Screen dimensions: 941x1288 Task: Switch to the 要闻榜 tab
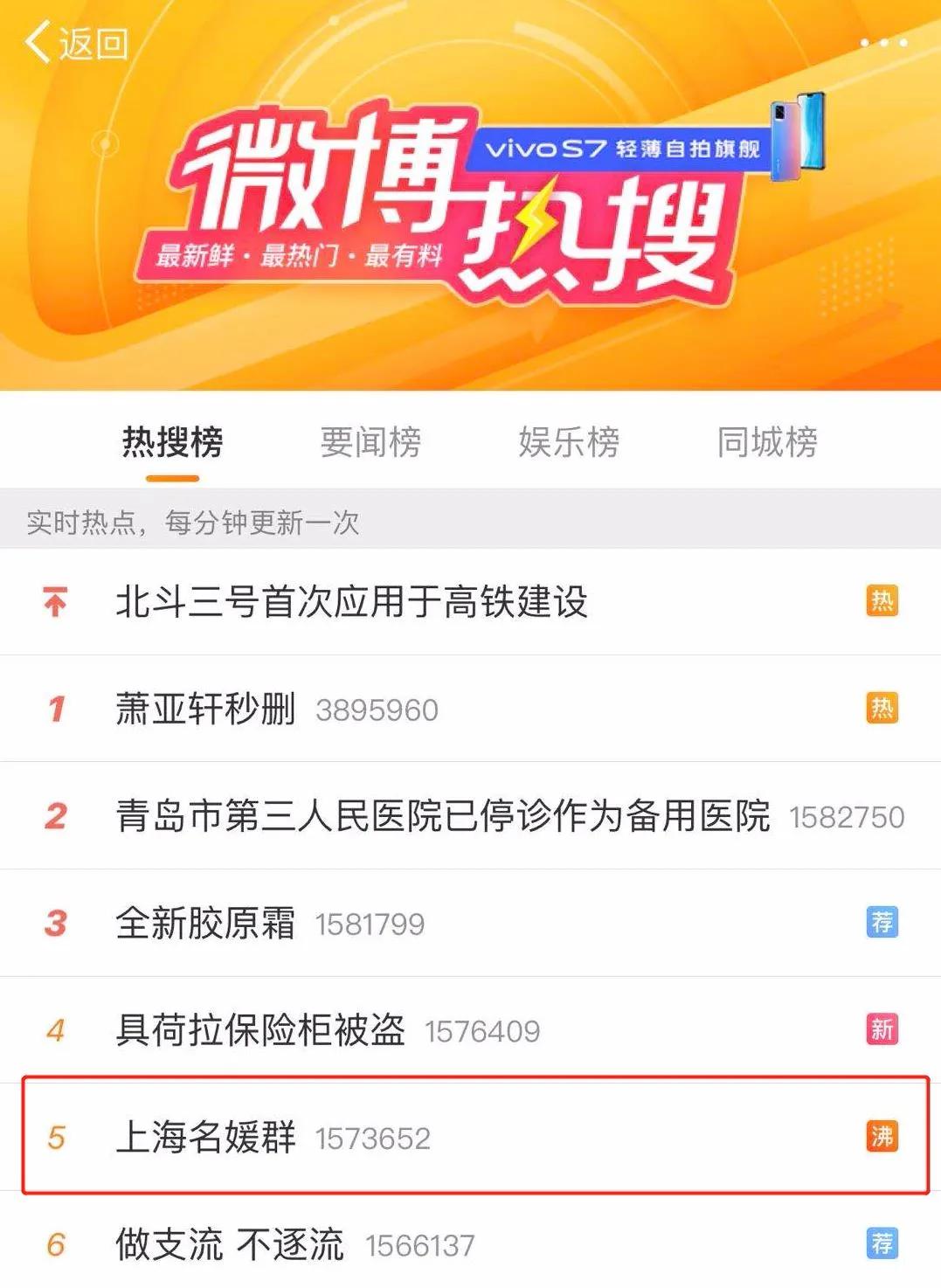[370, 444]
